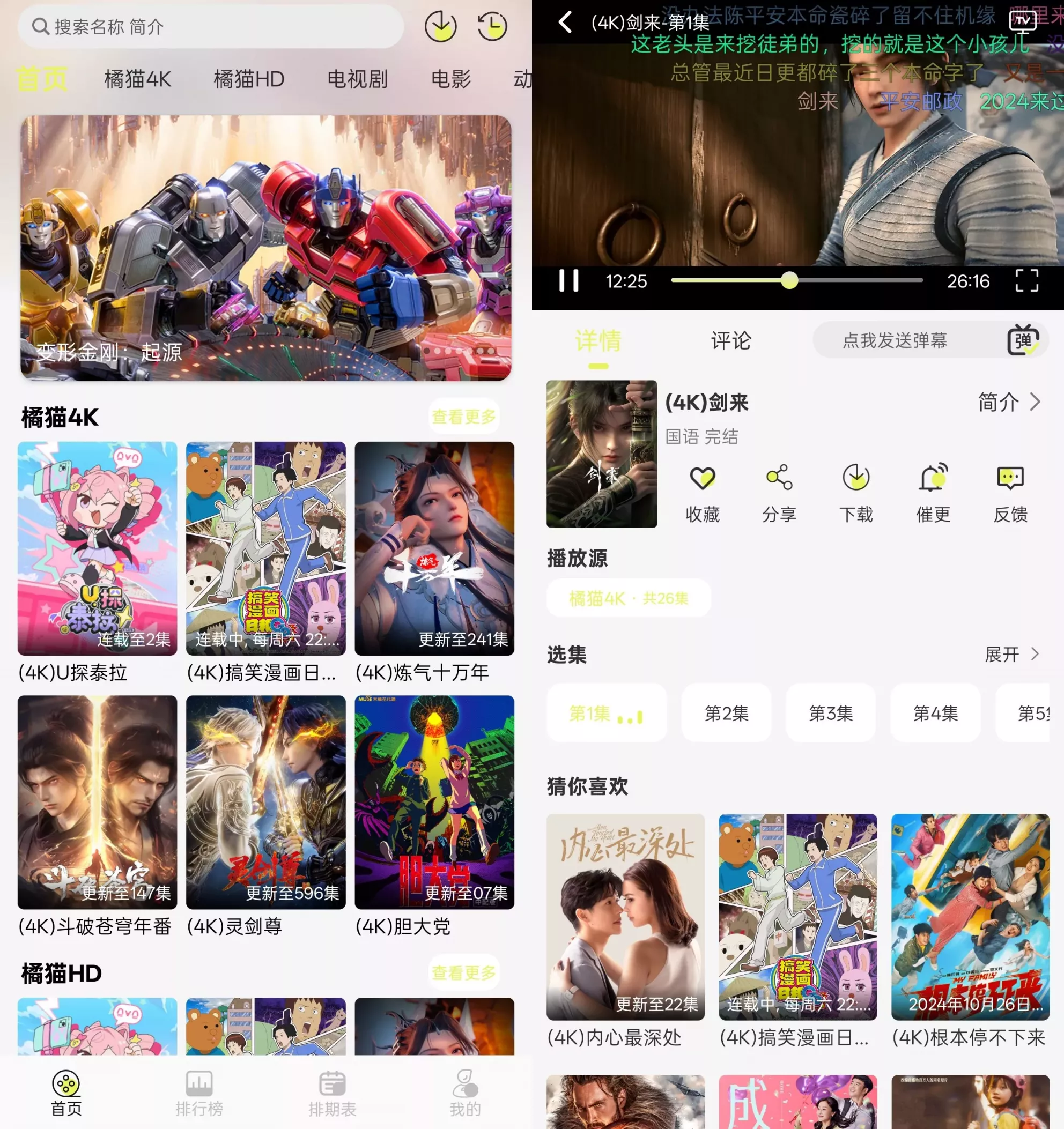Viewport: 1064px width, 1129px height.
Task: Open the downloads icon beside the search box
Action: 440,27
